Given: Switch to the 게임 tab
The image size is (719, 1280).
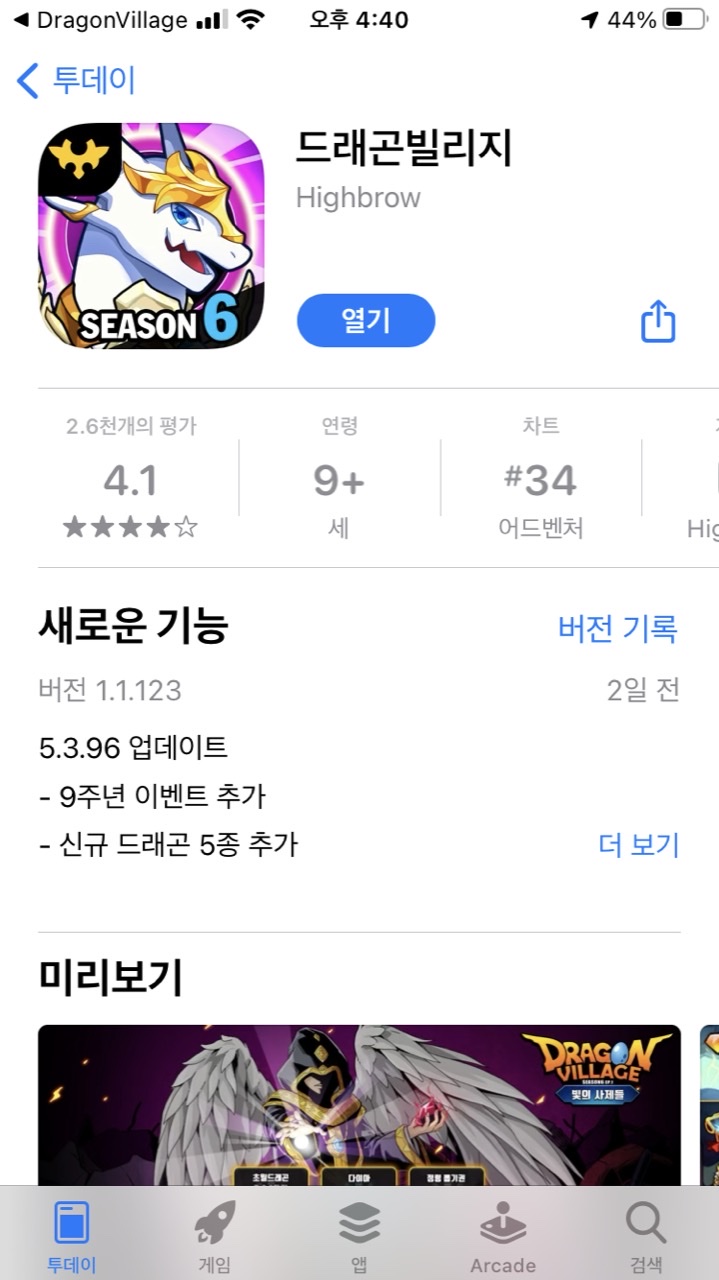Looking at the screenshot, I should click(x=215, y=1236).
